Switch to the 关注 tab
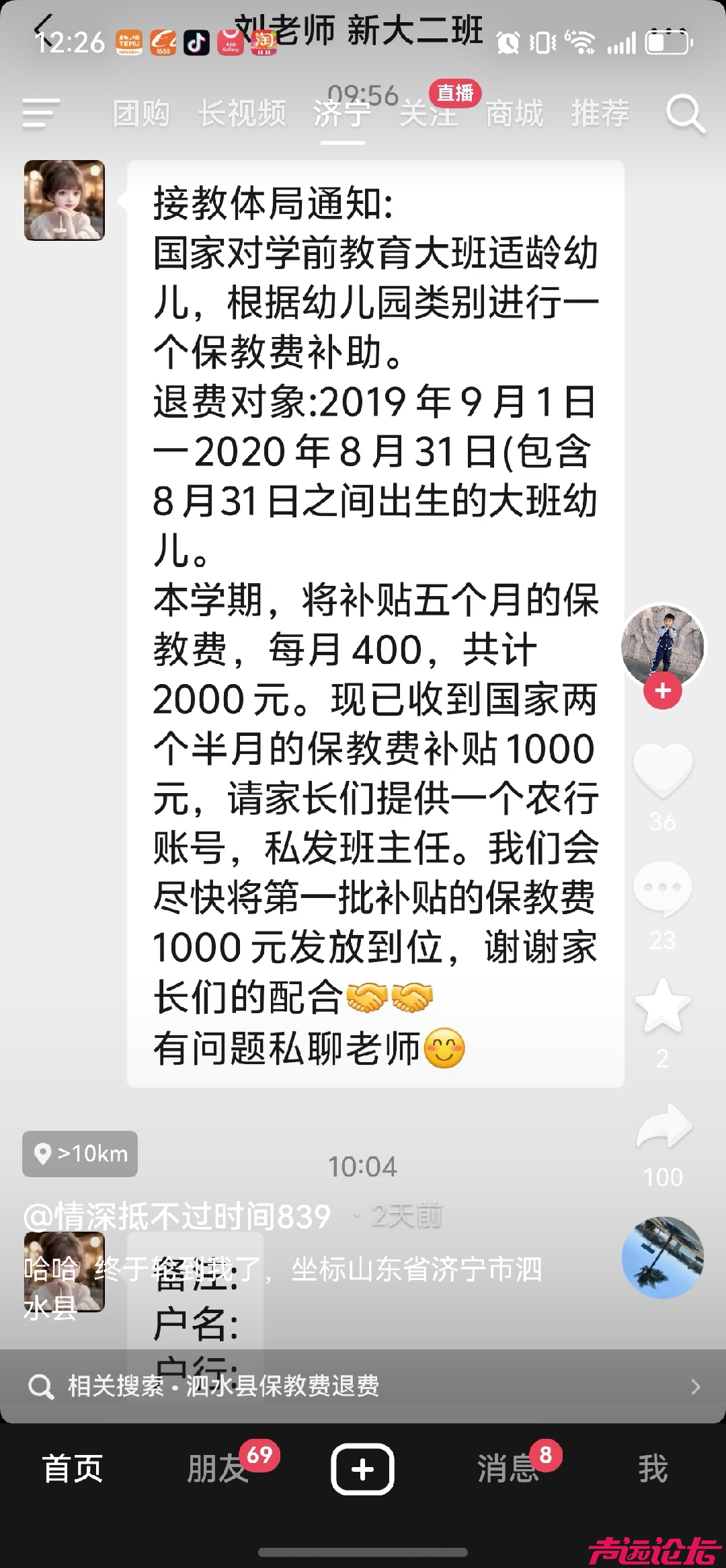 428,113
